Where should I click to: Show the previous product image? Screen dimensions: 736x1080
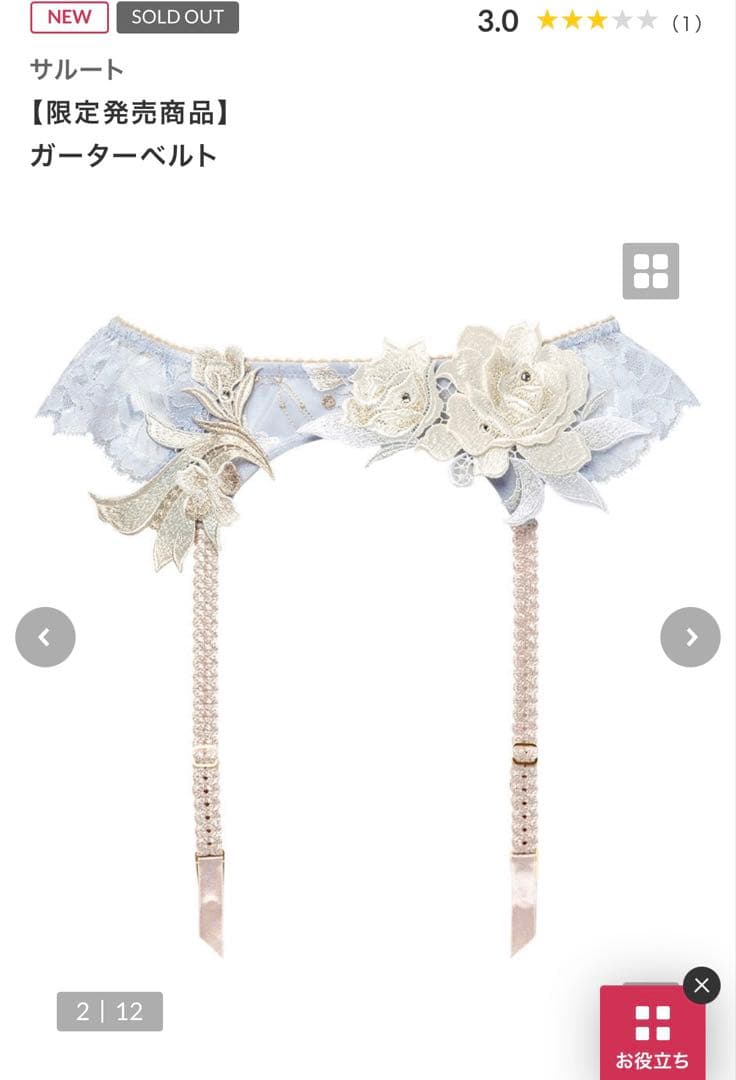coord(45,637)
